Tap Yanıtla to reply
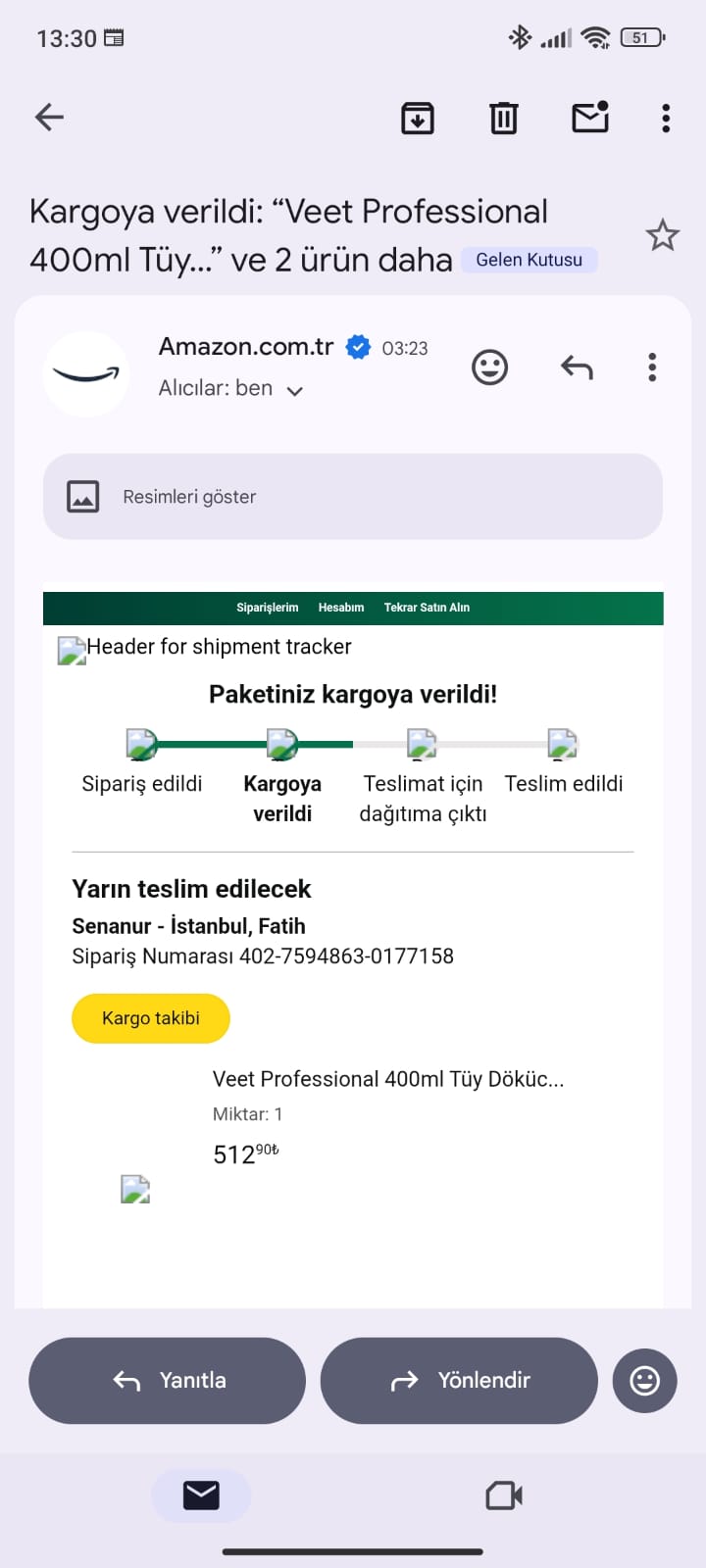Viewport: 706px width, 1568px height. pos(167,1381)
